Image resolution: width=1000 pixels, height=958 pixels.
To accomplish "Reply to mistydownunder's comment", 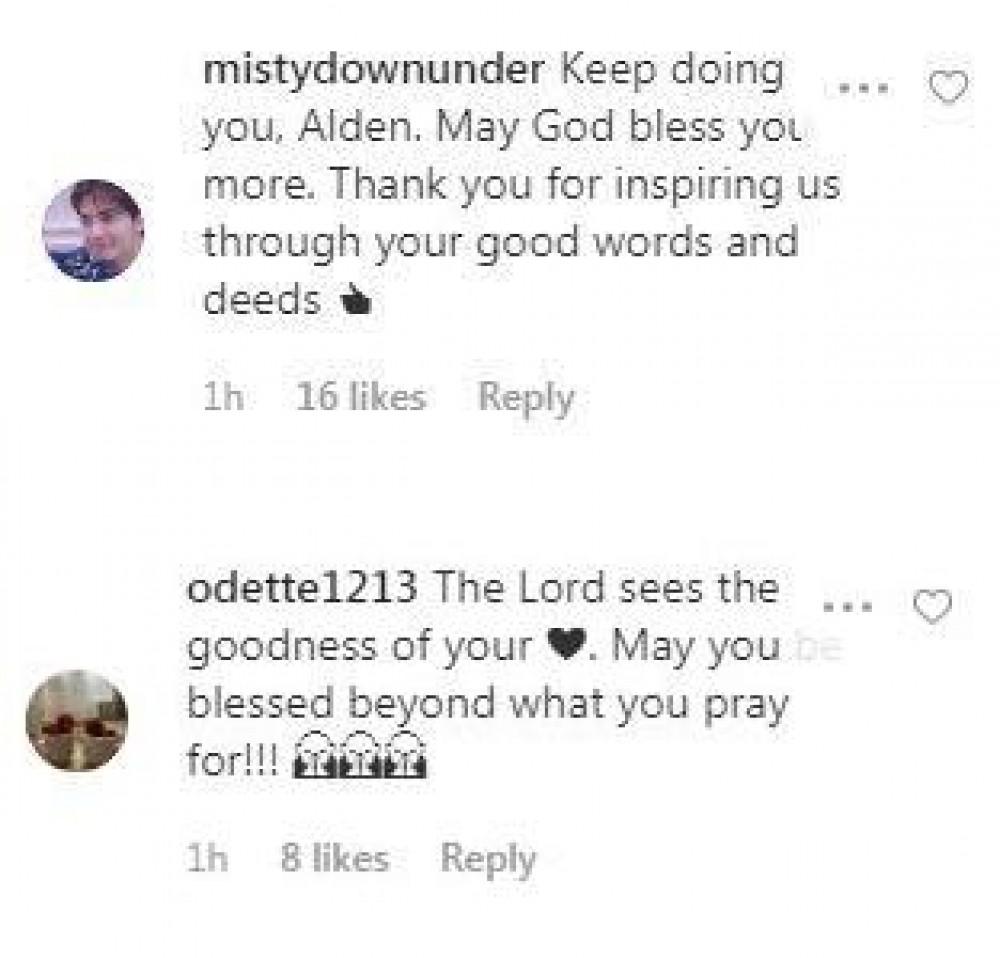I will tap(526, 398).
